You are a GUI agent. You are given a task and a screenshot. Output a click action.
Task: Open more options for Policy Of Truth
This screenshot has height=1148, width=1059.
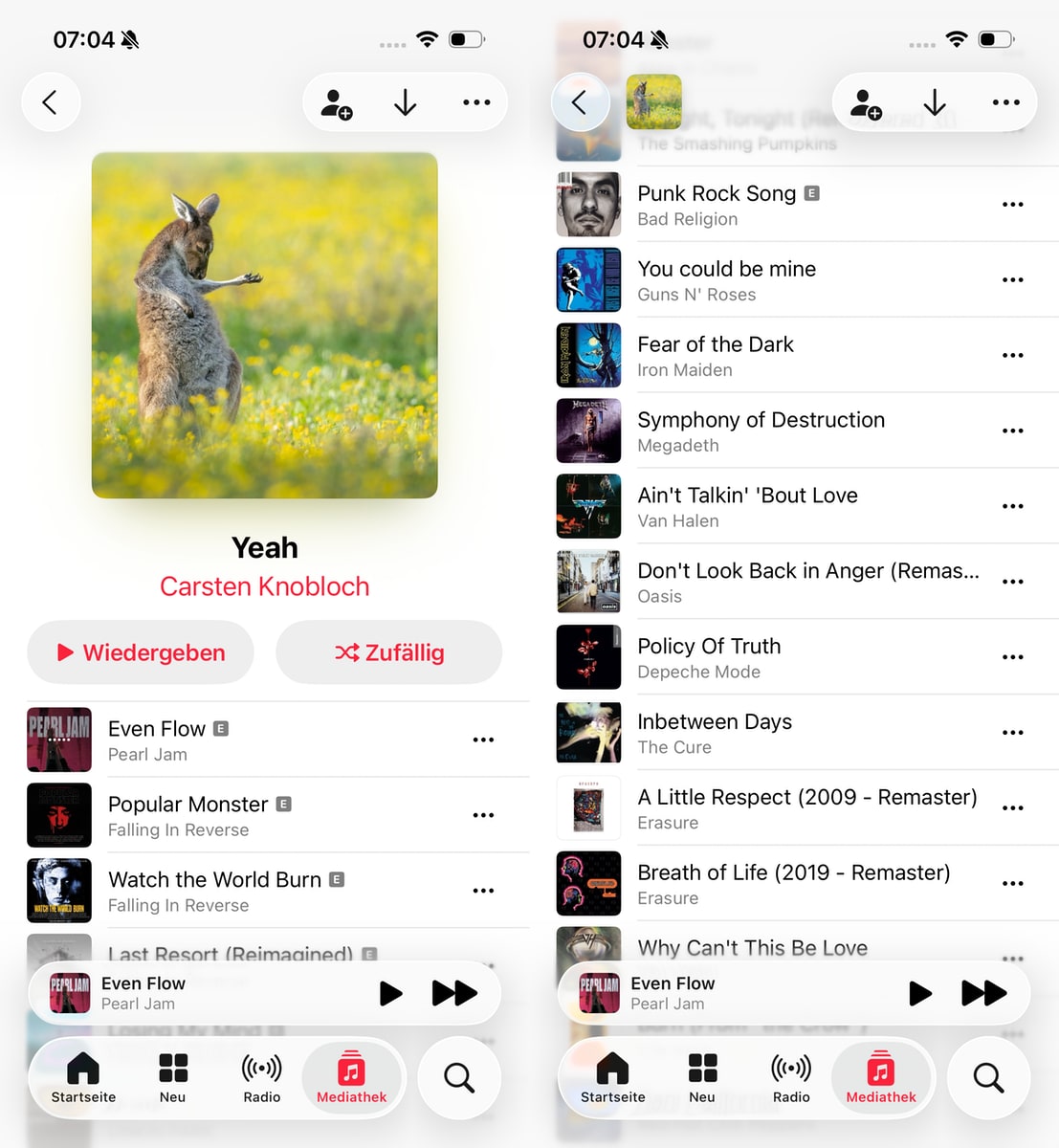(1012, 658)
